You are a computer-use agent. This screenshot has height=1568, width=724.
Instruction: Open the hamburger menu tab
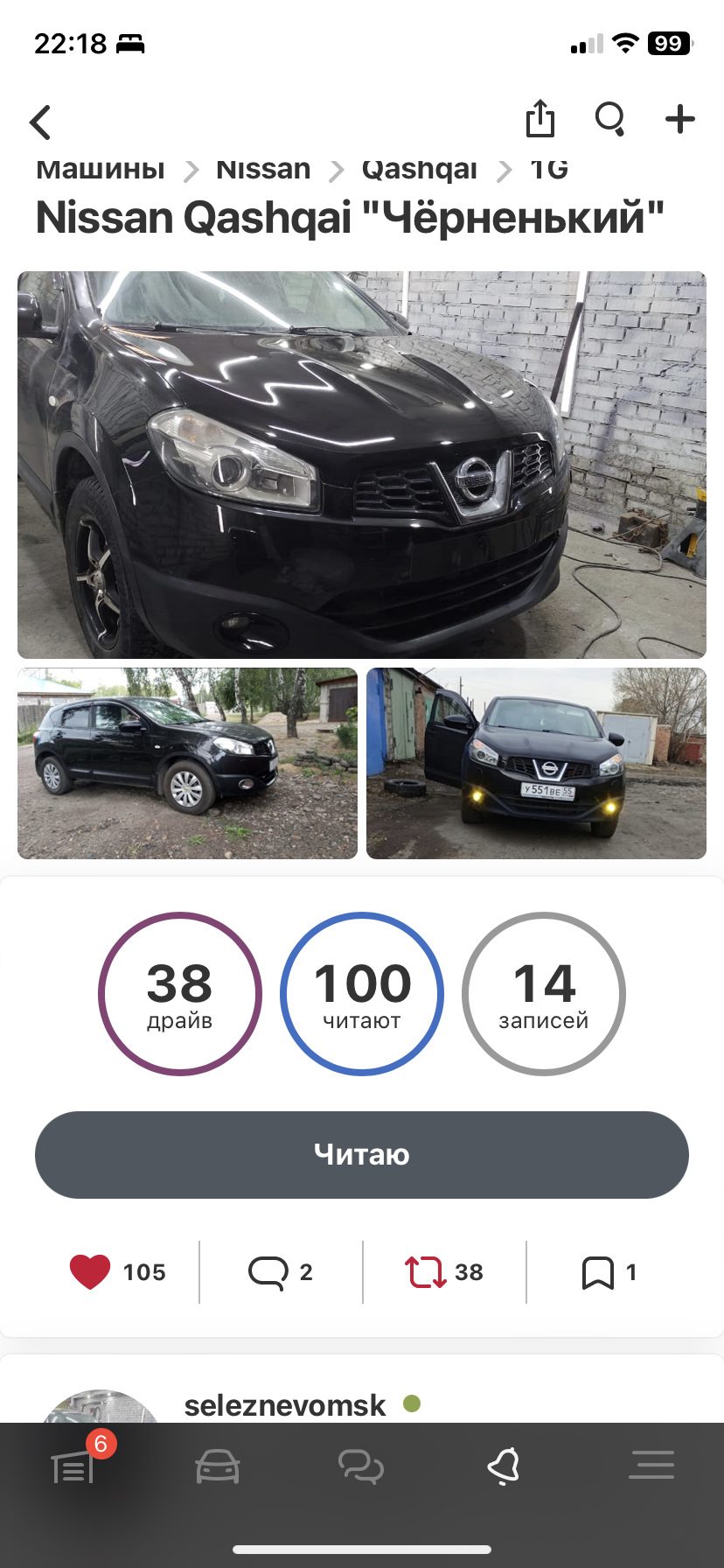tap(651, 1466)
